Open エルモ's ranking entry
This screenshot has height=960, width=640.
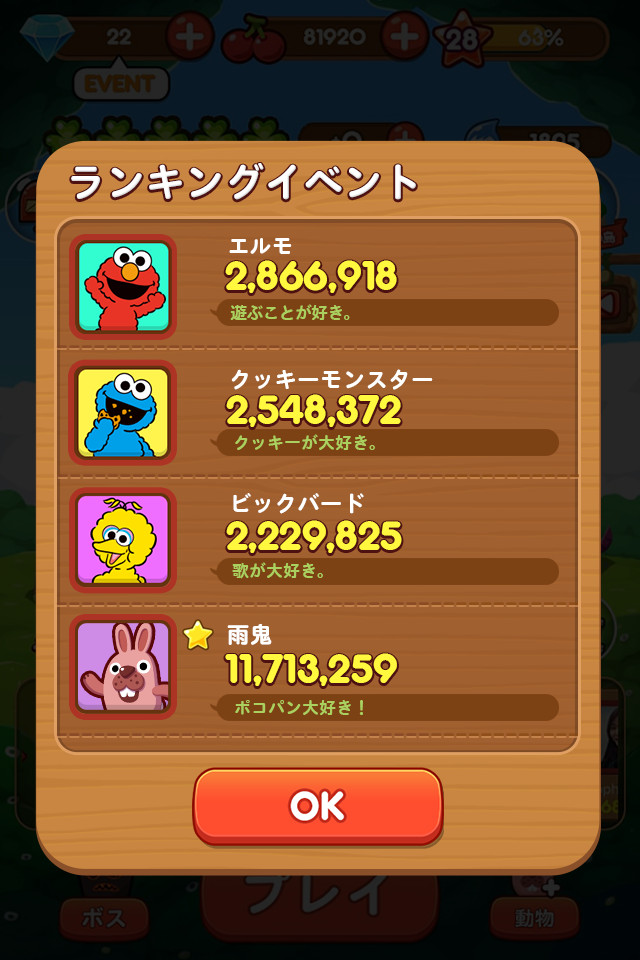(318, 286)
